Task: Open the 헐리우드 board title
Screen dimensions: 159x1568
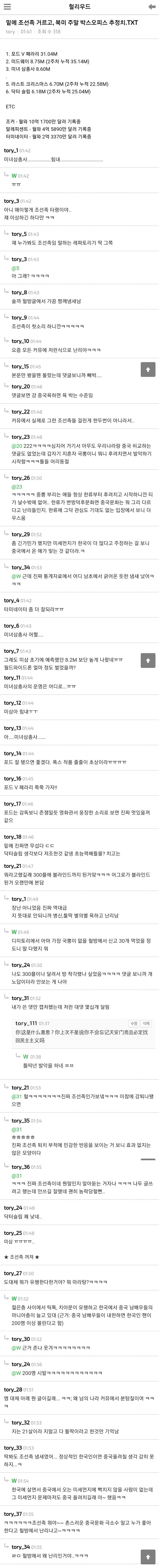Action: click(79, 7)
